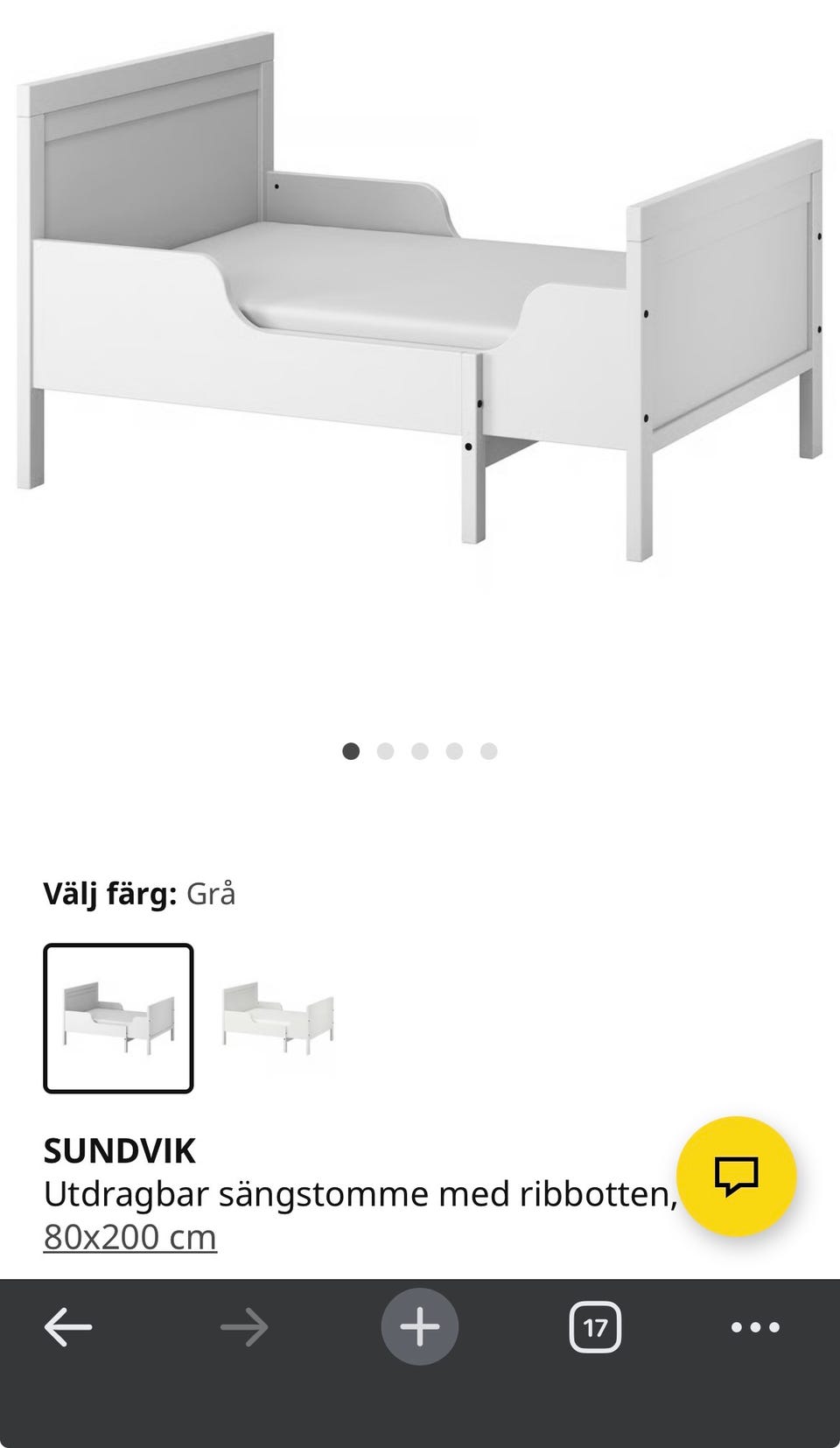Click the back navigation arrow

tap(67, 1325)
